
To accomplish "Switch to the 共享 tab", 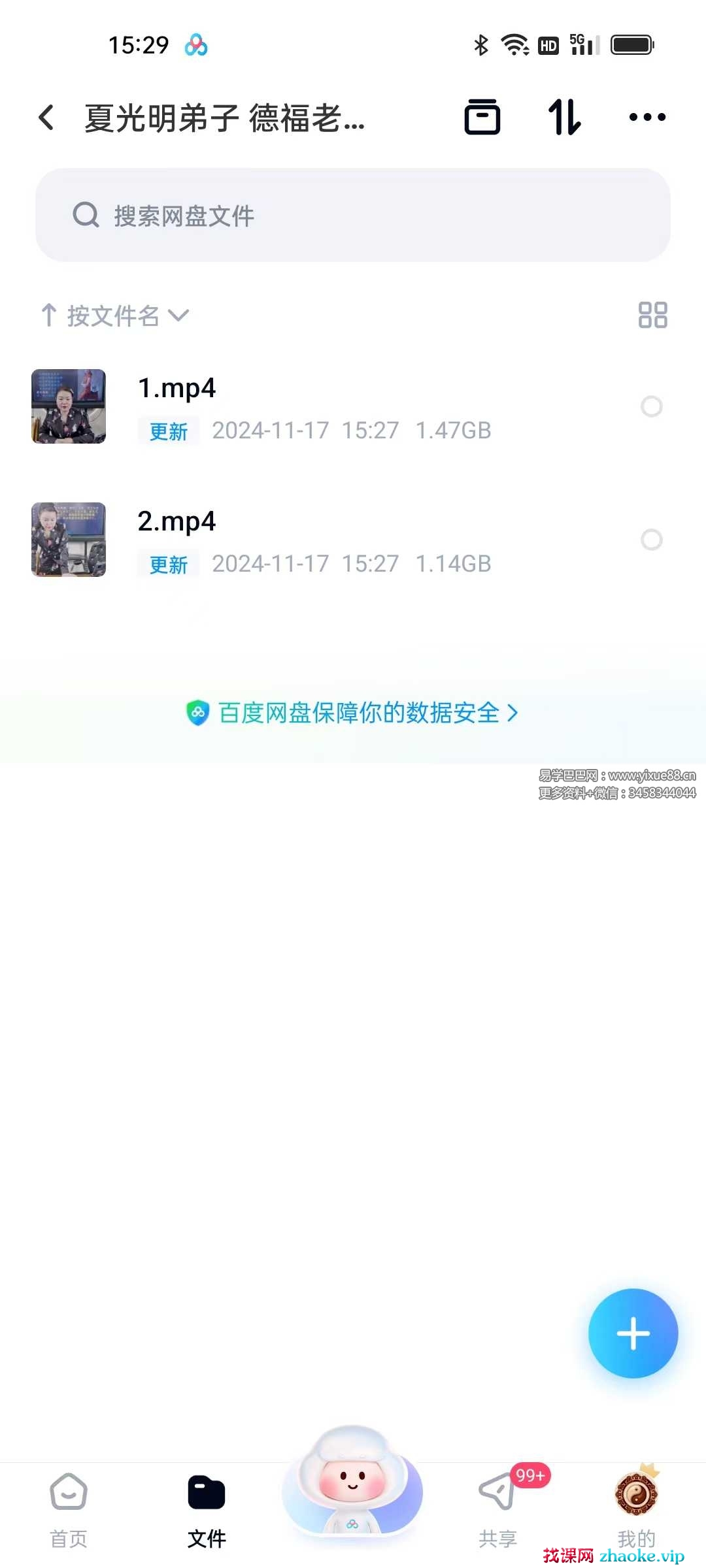I will (498, 1510).
